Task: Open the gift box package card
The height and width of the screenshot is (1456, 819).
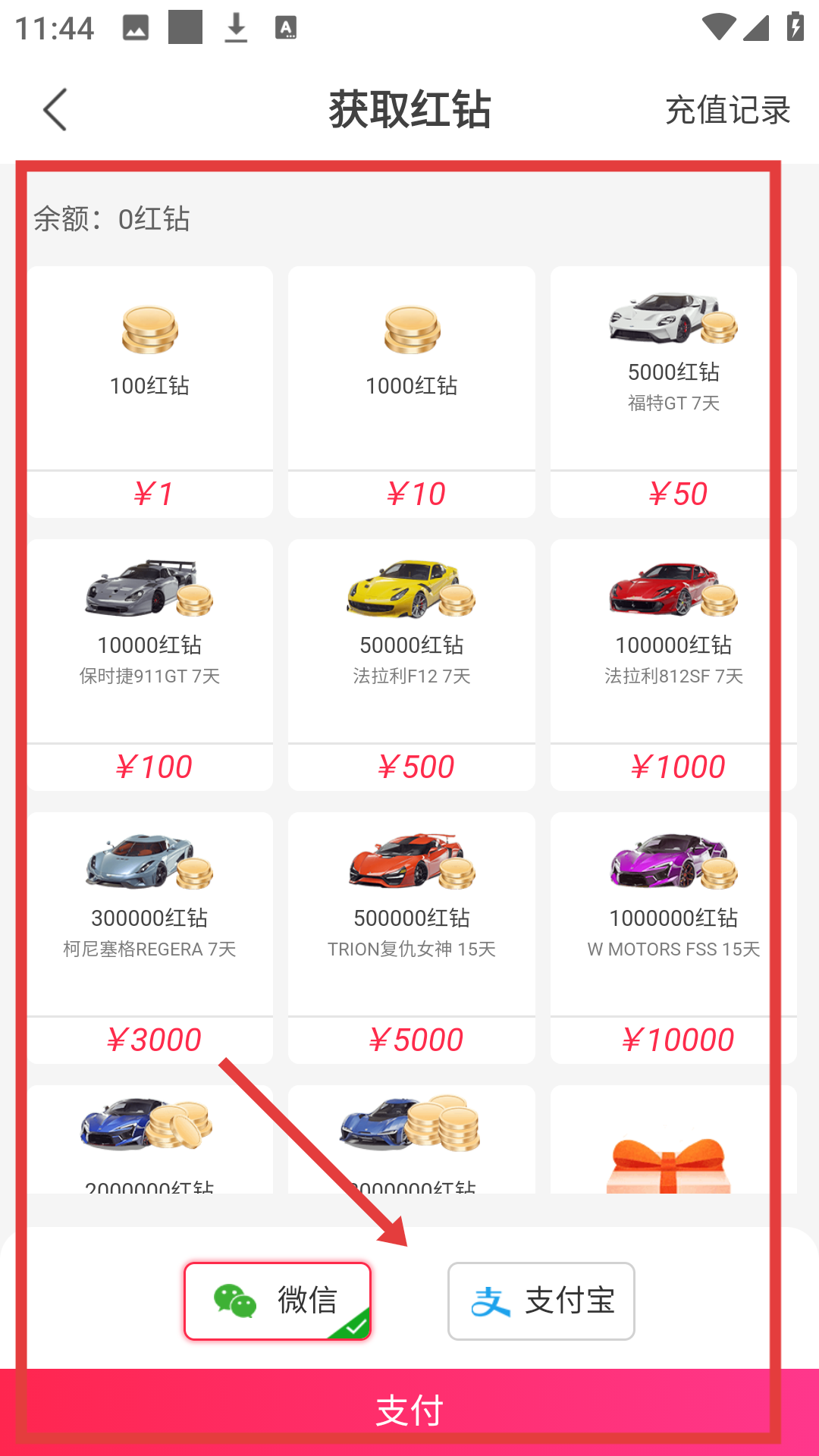Action: click(672, 1145)
